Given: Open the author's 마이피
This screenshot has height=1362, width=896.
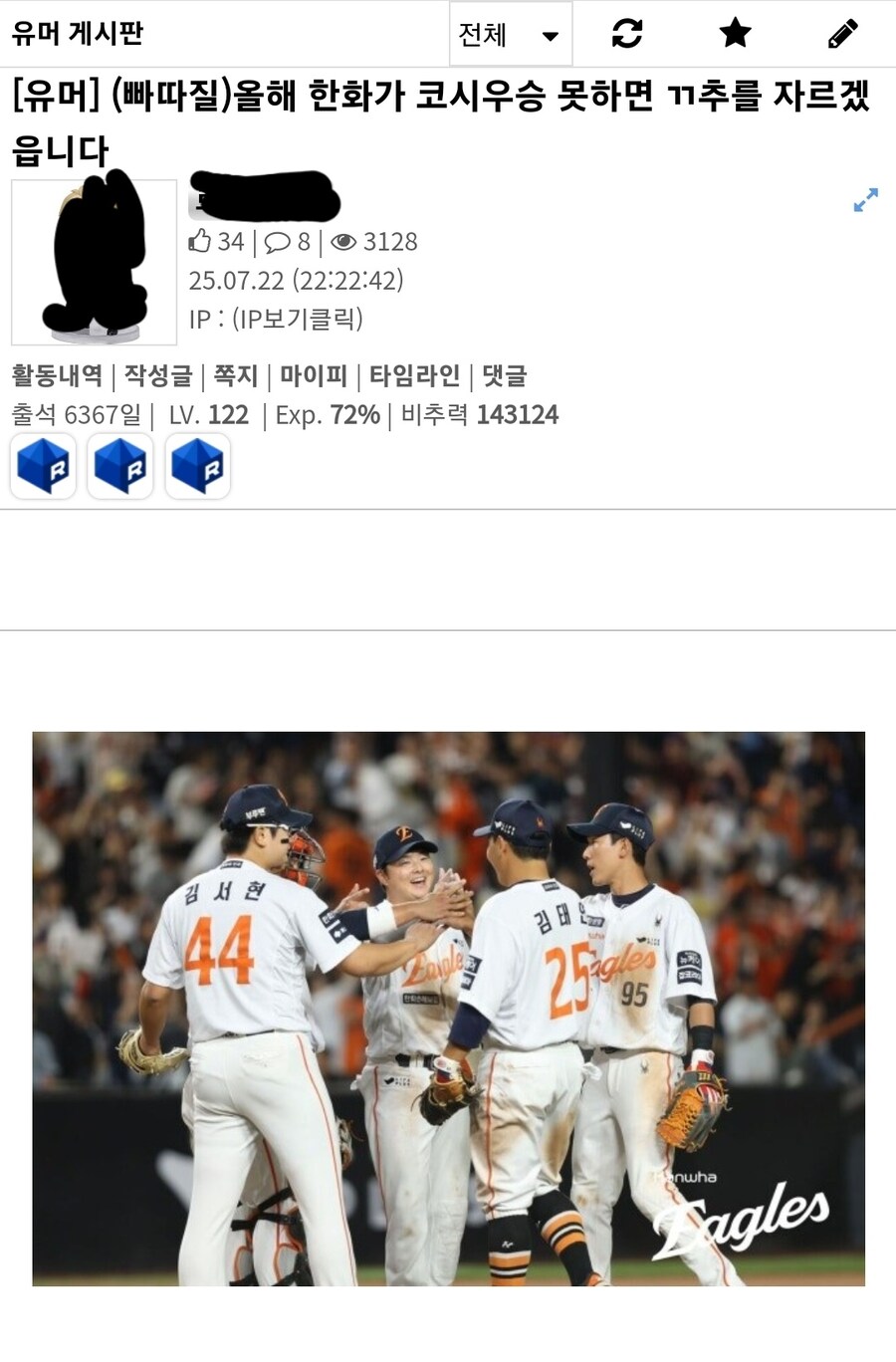Looking at the screenshot, I should 313,375.
